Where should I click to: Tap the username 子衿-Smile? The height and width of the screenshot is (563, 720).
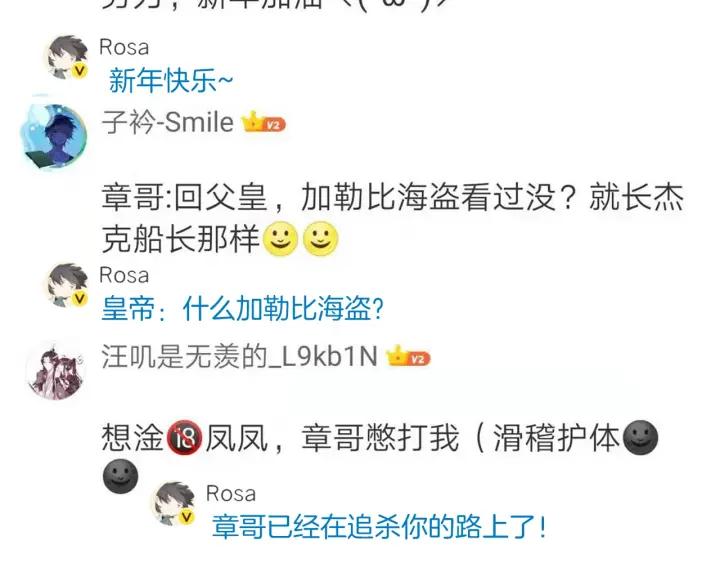click(x=168, y=123)
